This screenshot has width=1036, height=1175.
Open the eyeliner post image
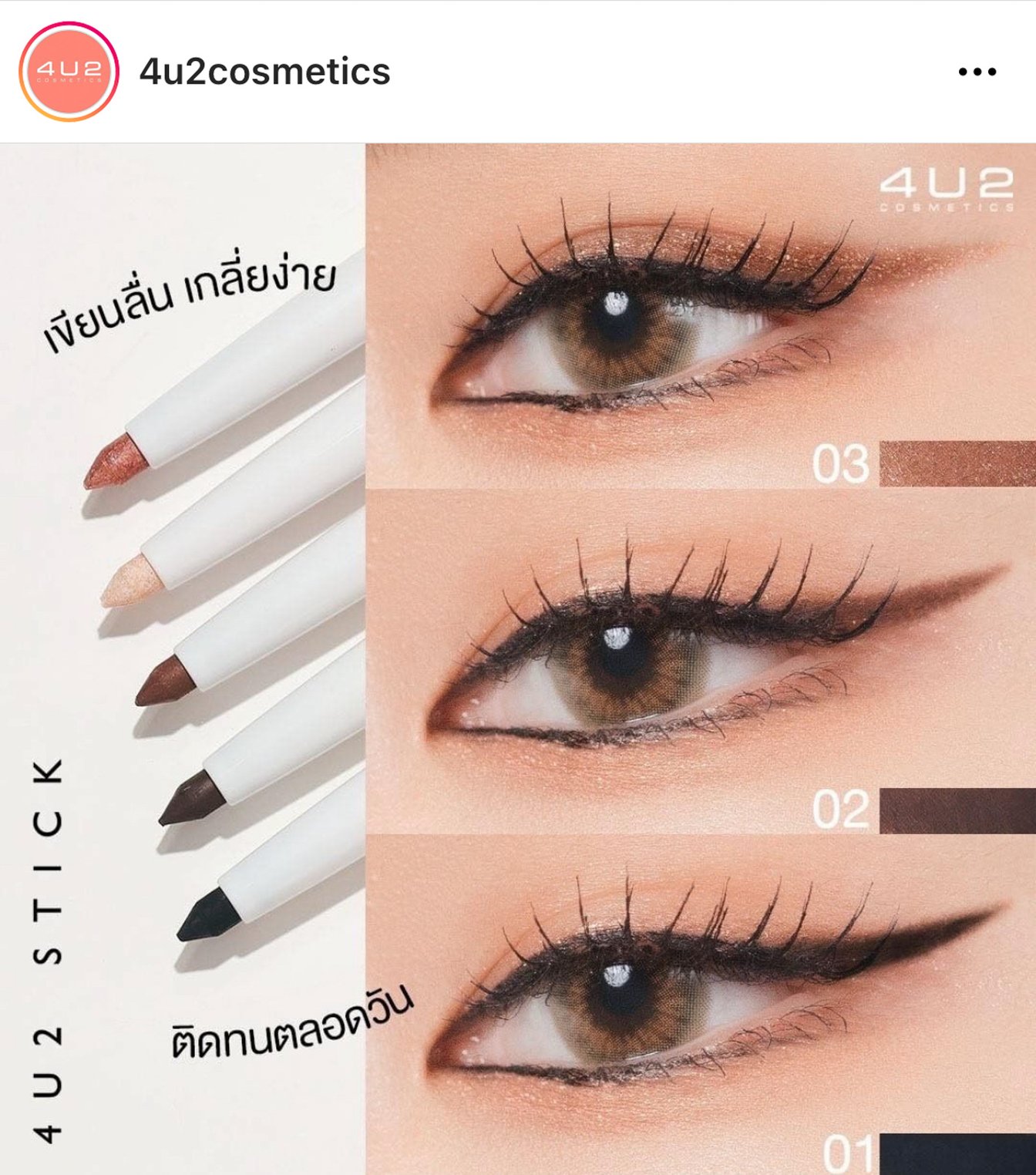pos(518,658)
